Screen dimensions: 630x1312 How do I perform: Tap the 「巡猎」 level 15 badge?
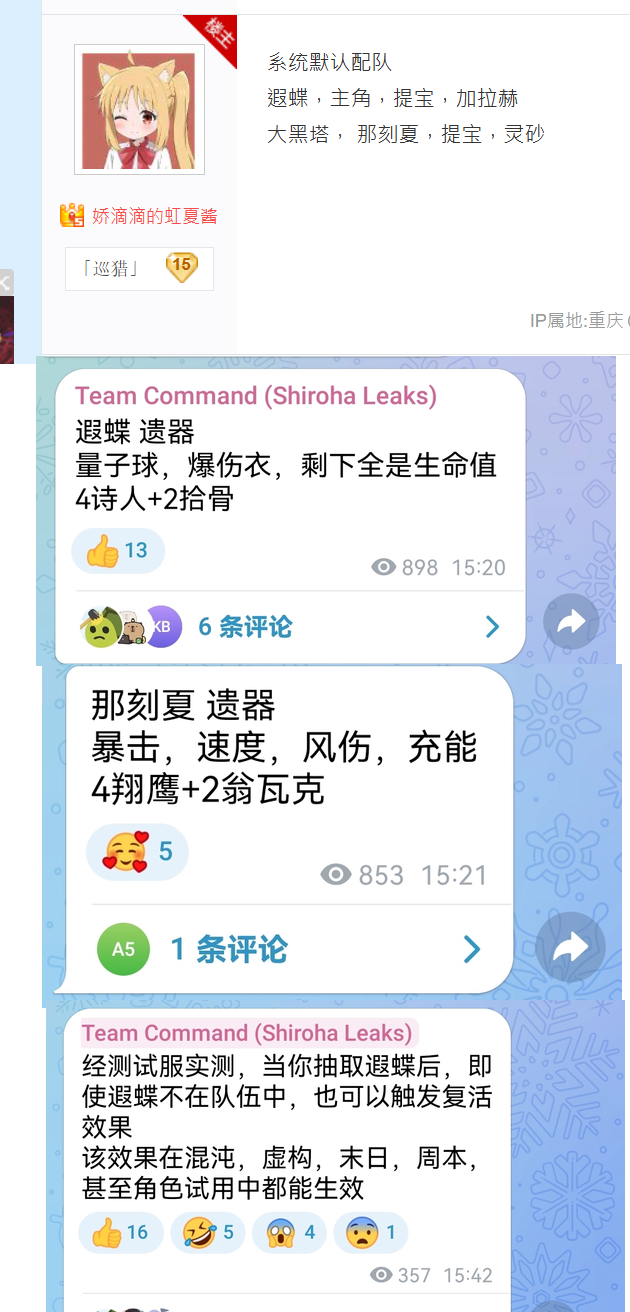click(139, 268)
